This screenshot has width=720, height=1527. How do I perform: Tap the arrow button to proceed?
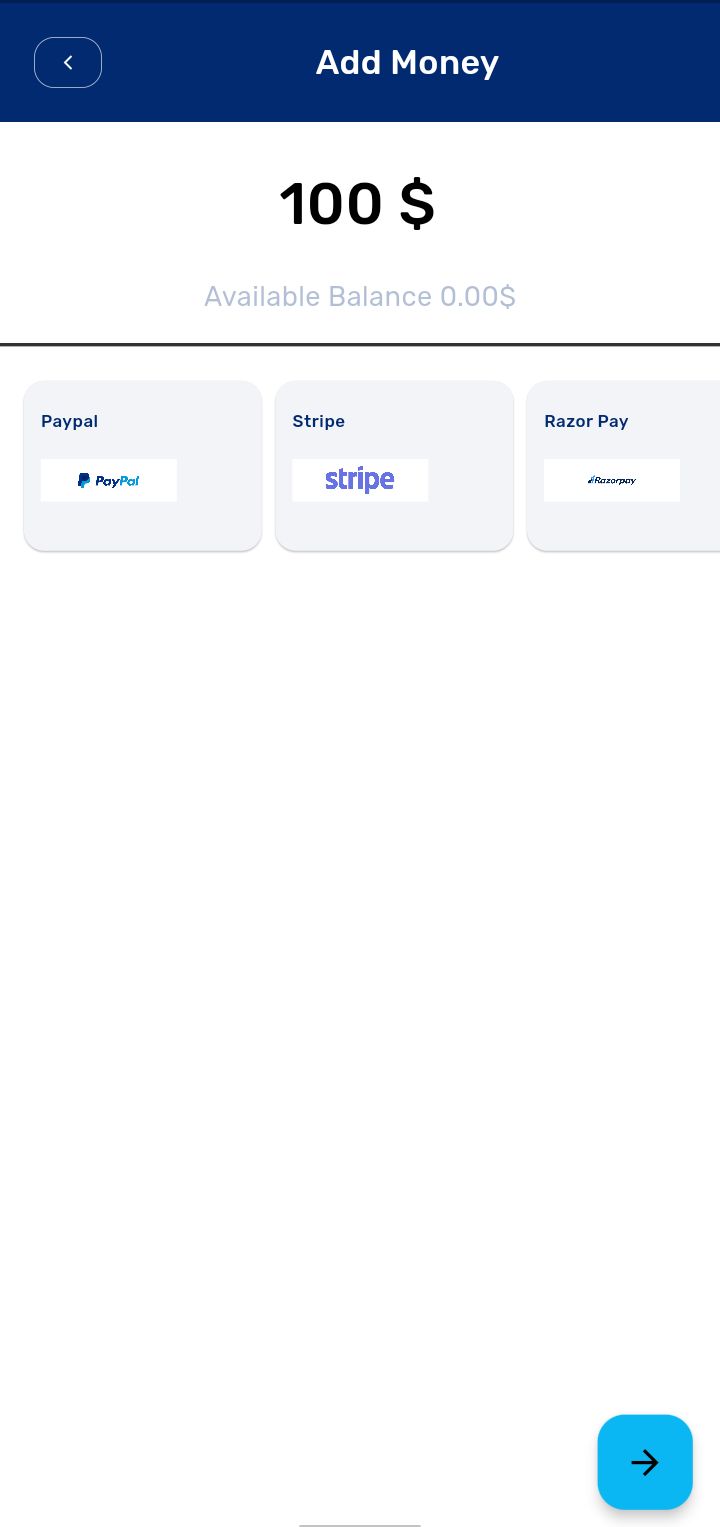(644, 1462)
